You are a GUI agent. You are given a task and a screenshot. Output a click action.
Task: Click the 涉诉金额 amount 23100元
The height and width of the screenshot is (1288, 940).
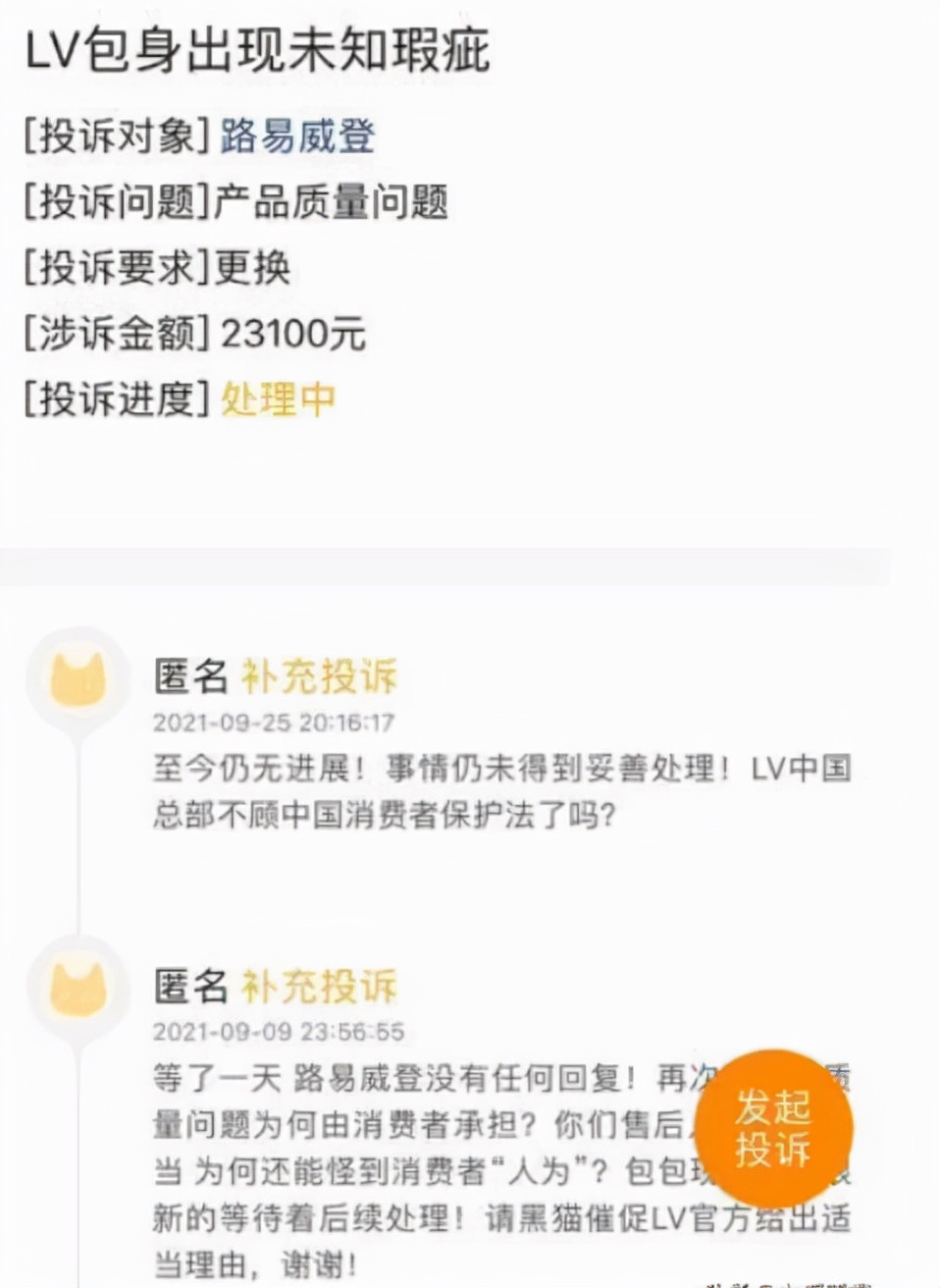tap(294, 333)
